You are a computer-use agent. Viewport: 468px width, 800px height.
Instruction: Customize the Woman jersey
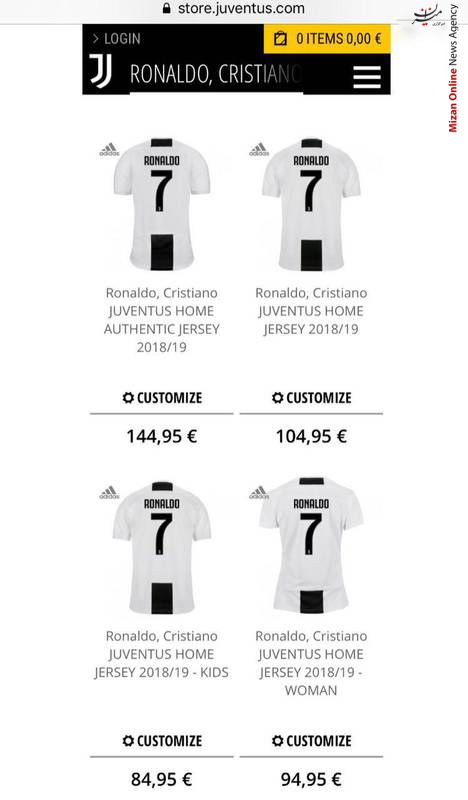pos(311,741)
